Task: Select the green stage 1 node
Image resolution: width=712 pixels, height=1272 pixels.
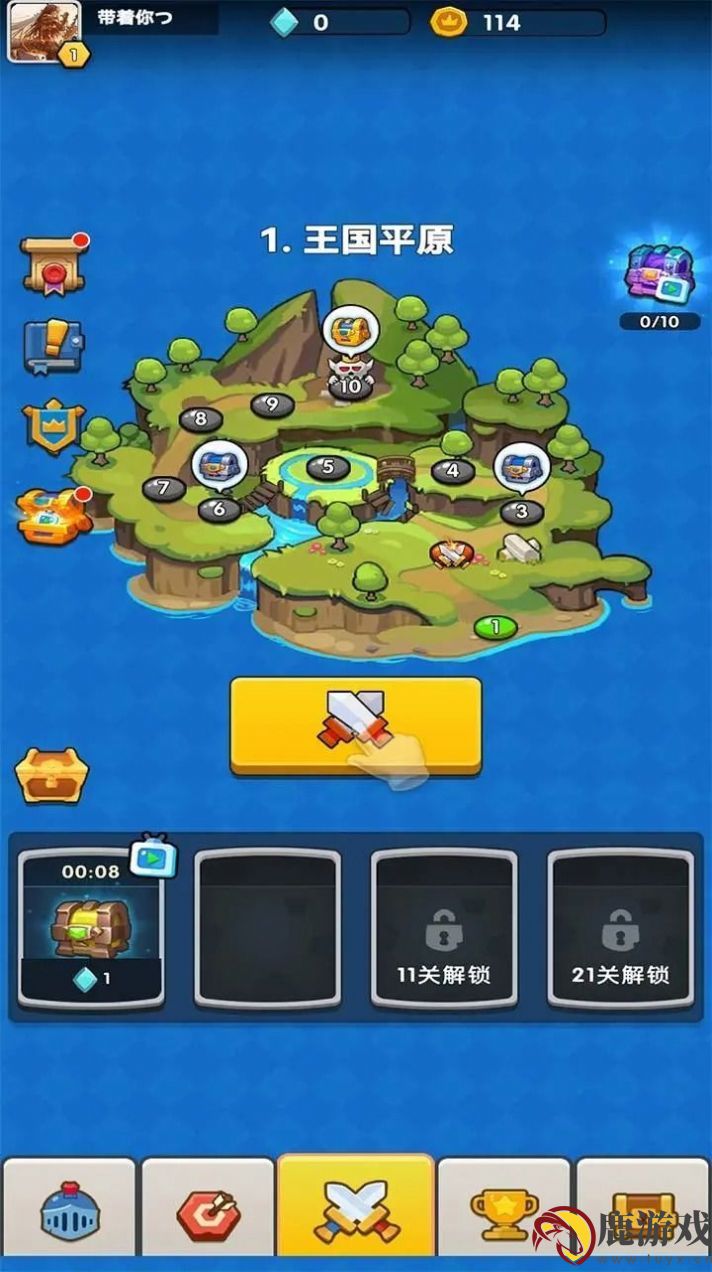Action: point(495,627)
